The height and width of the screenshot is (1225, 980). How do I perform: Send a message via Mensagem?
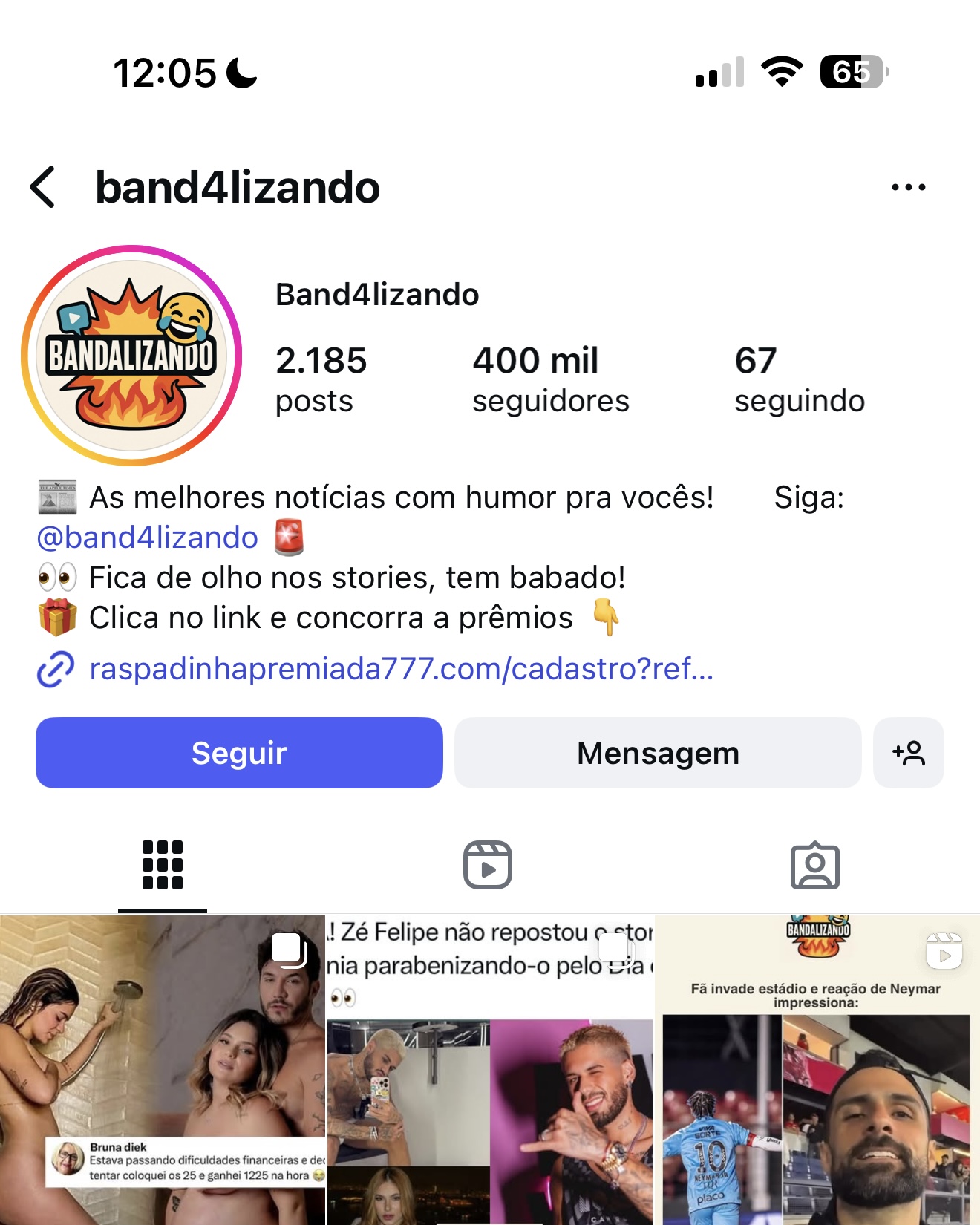click(x=658, y=753)
